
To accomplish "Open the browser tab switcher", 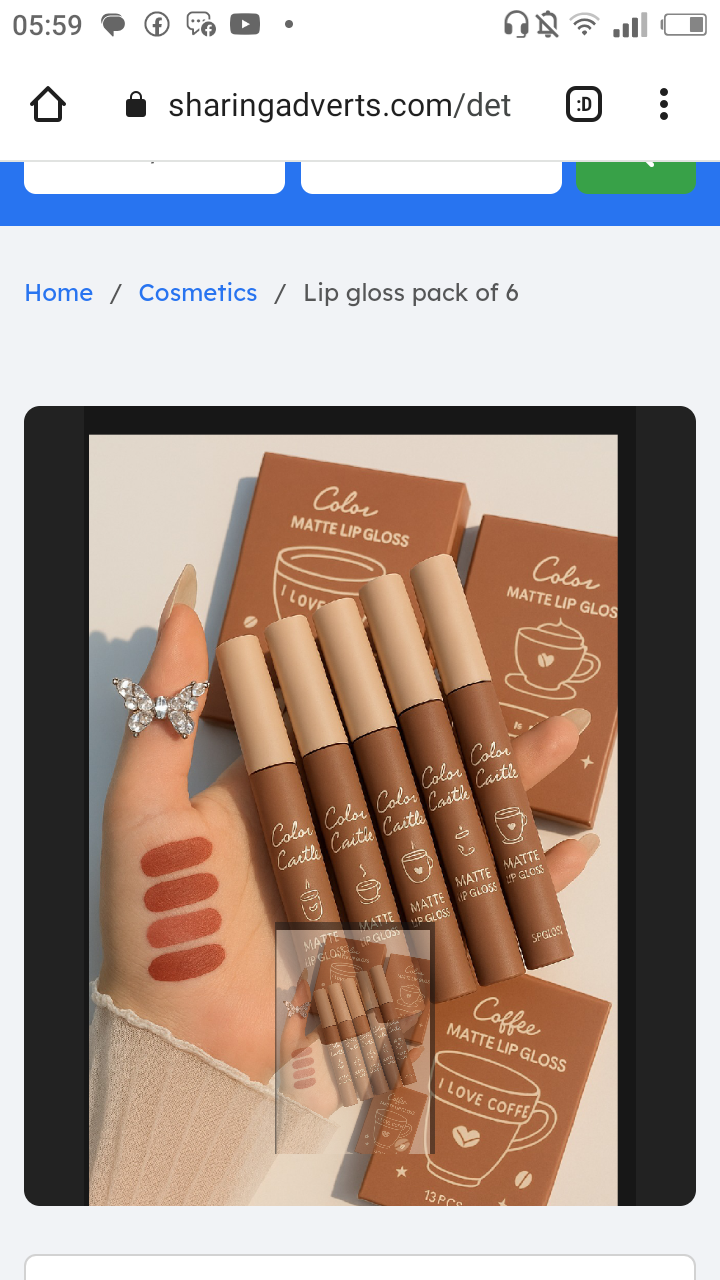I will click(584, 105).
